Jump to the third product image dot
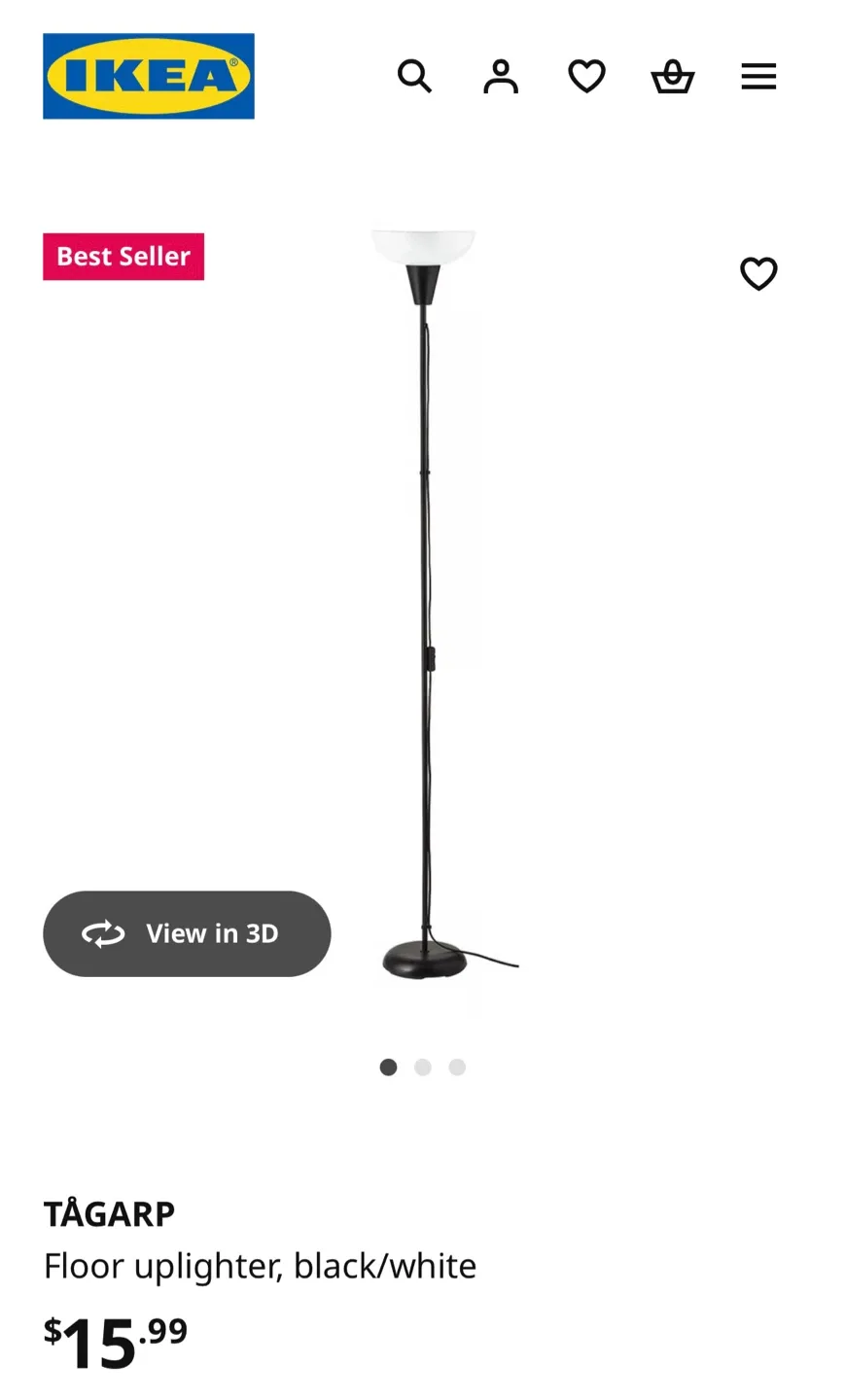 pyautogui.click(x=457, y=1067)
